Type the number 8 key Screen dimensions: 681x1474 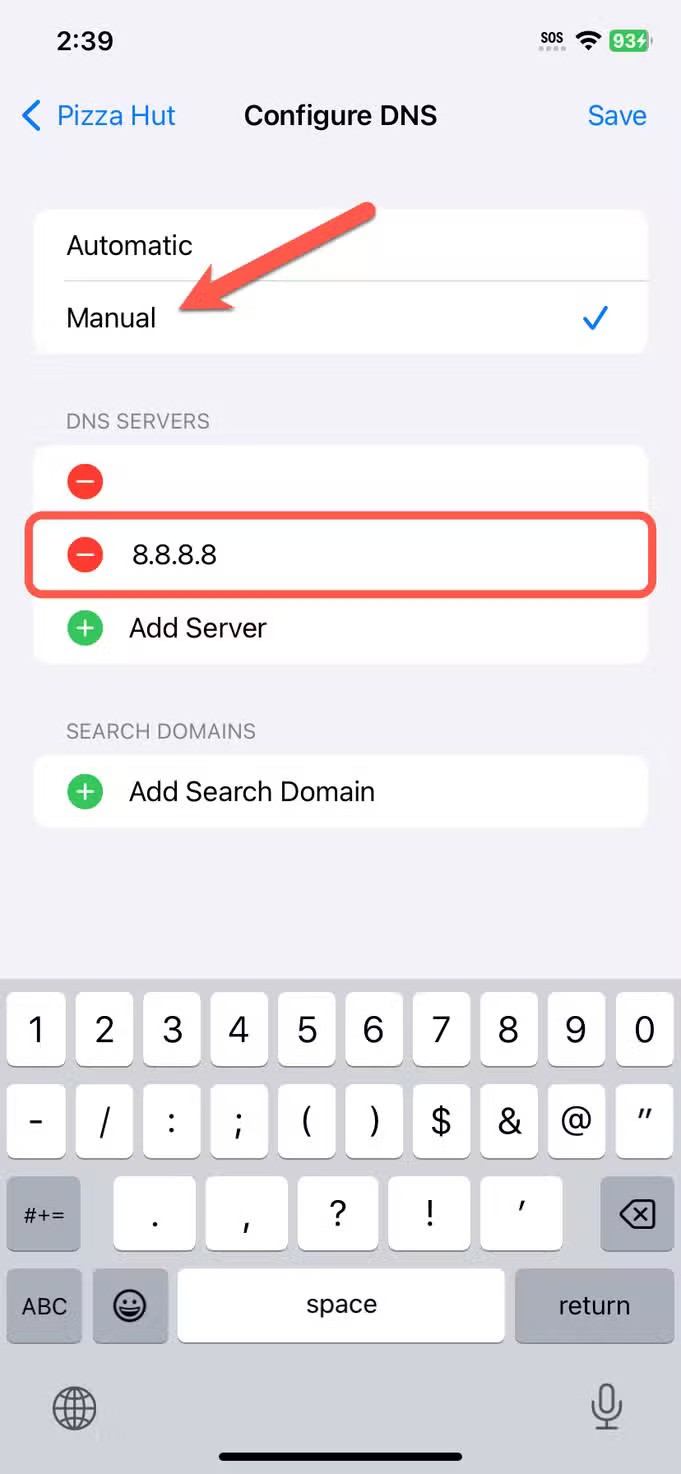508,1029
